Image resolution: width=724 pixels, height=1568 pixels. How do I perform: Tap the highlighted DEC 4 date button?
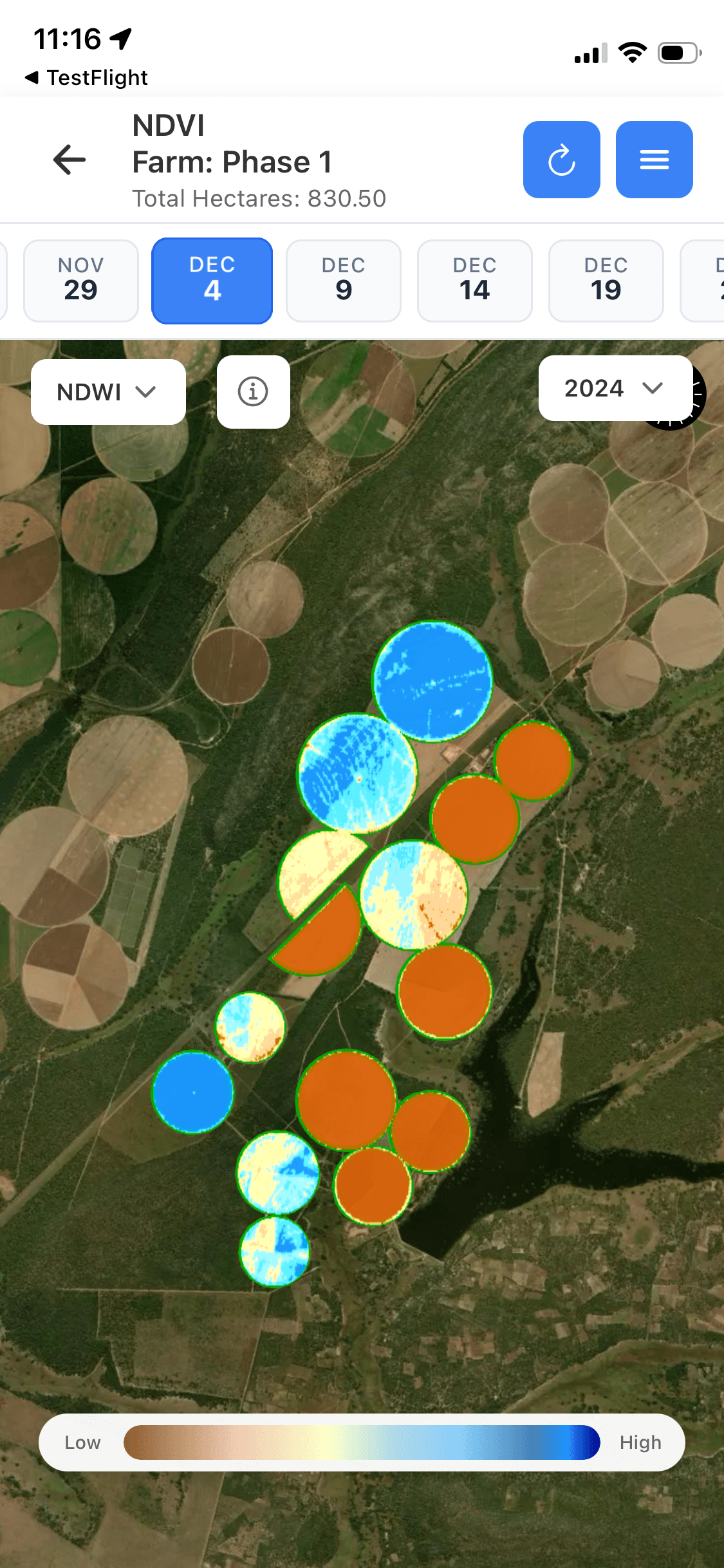point(212,280)
